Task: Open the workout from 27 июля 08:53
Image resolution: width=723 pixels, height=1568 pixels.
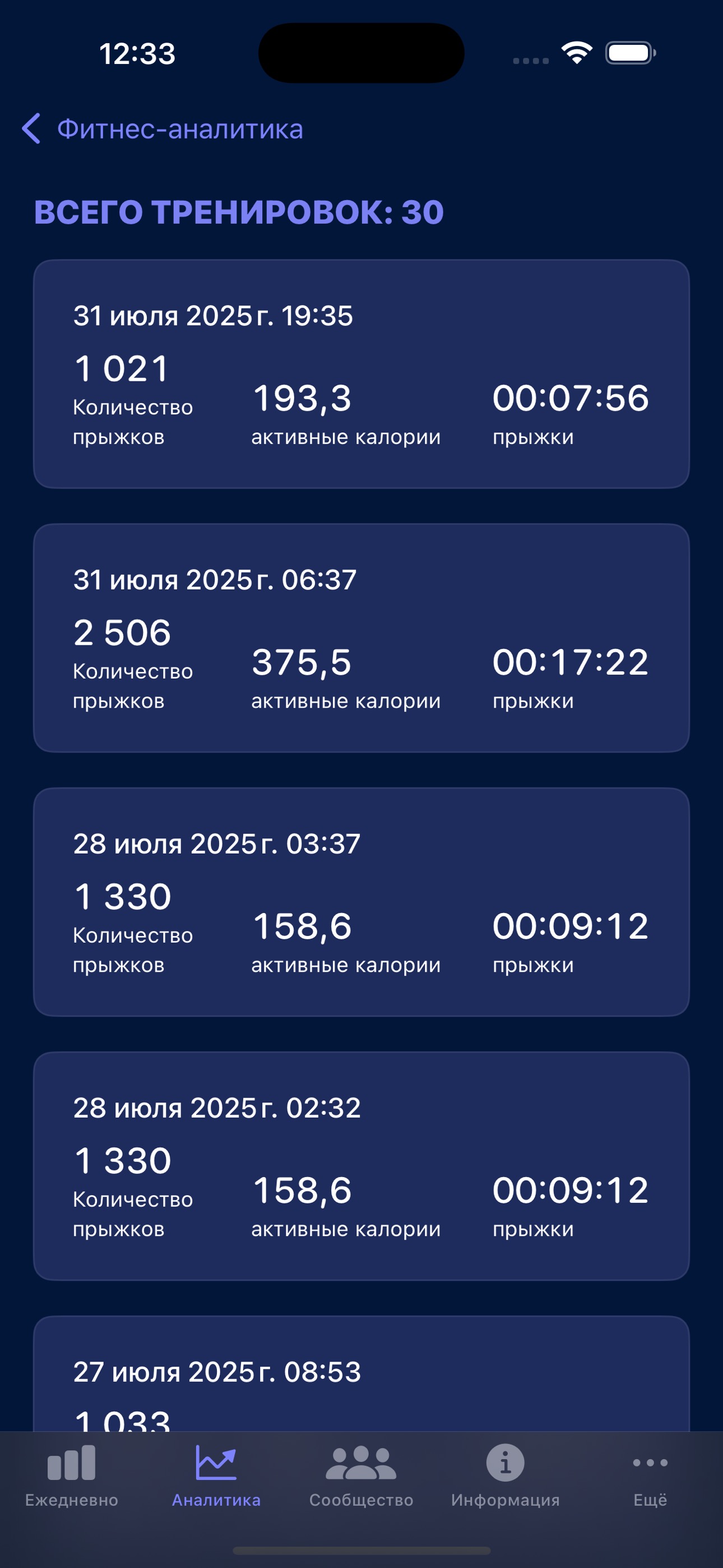Action: [x=361, y=1376]
